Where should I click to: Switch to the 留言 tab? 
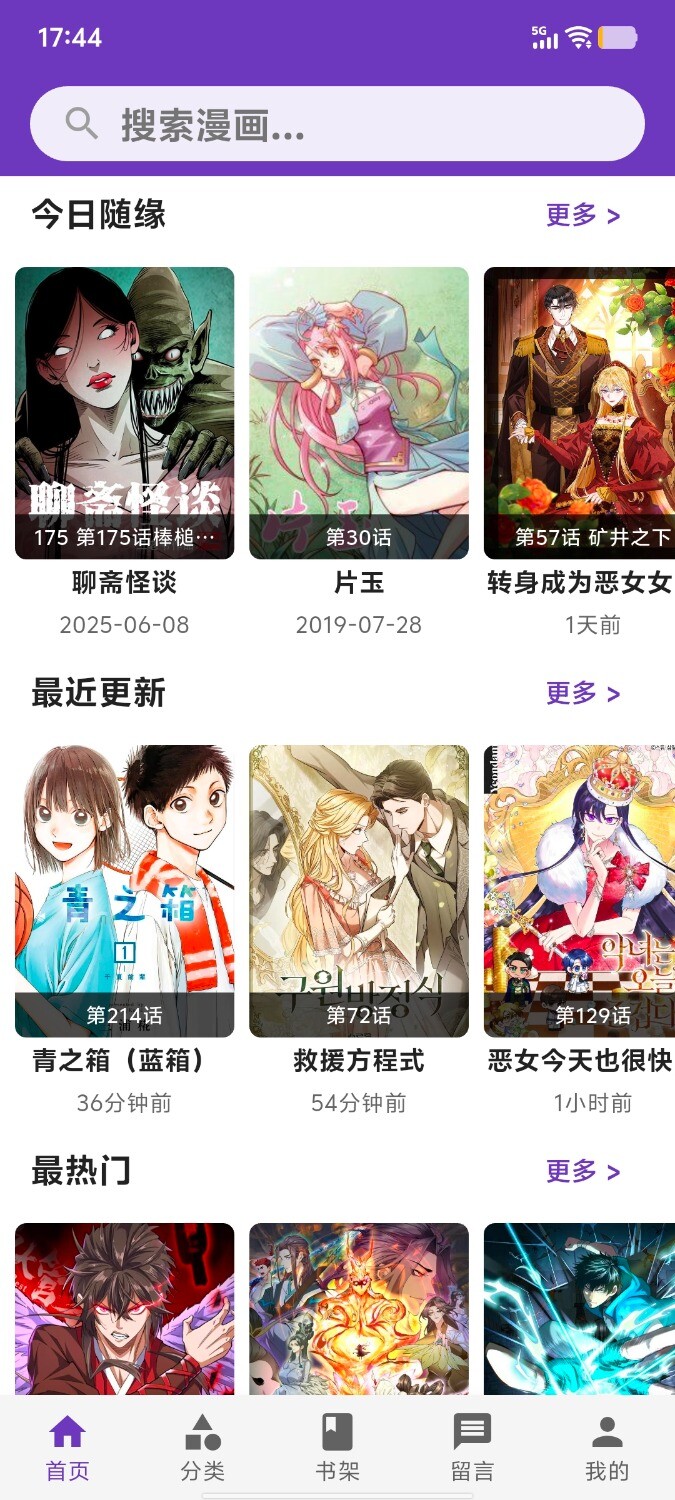point(472,1448)
